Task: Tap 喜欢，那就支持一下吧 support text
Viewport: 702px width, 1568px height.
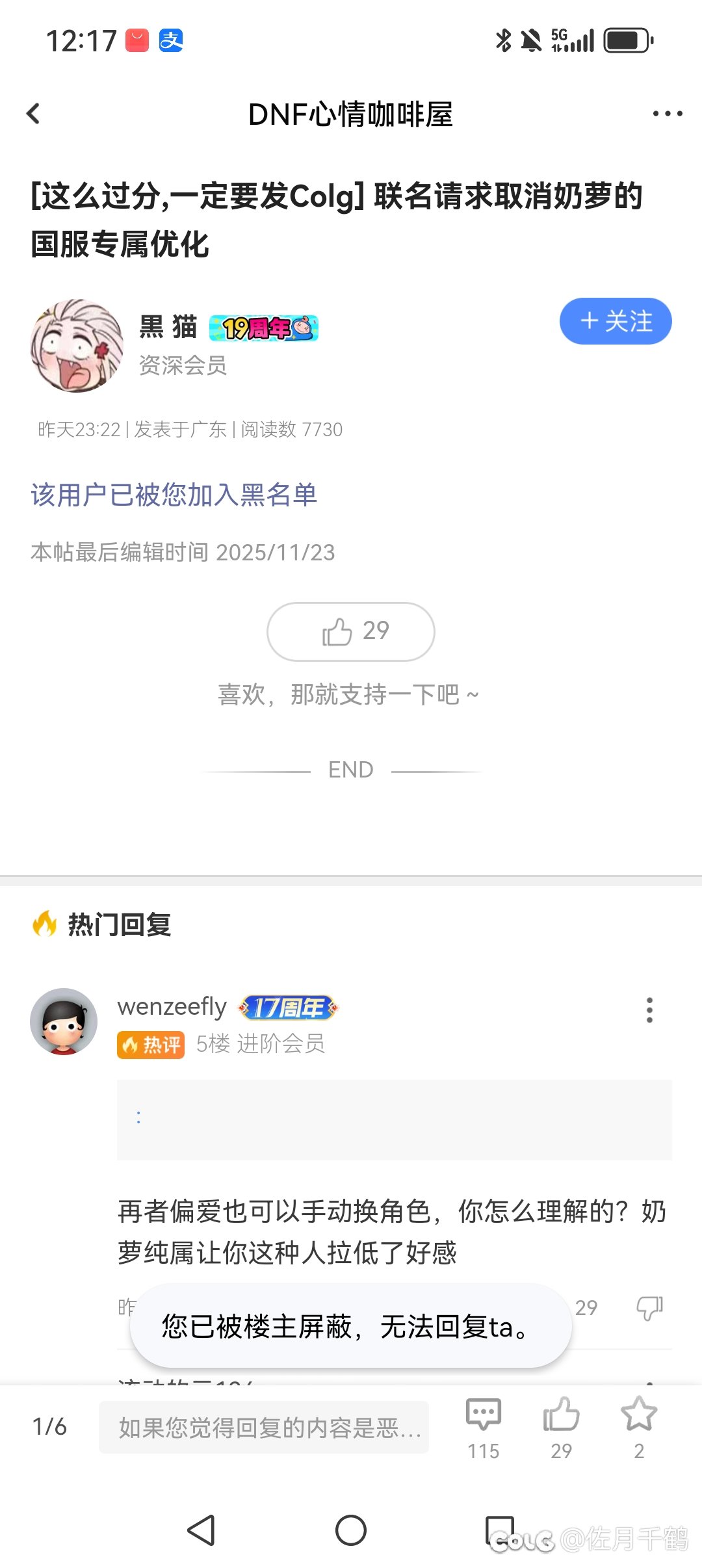Action: tap(350, 694)
